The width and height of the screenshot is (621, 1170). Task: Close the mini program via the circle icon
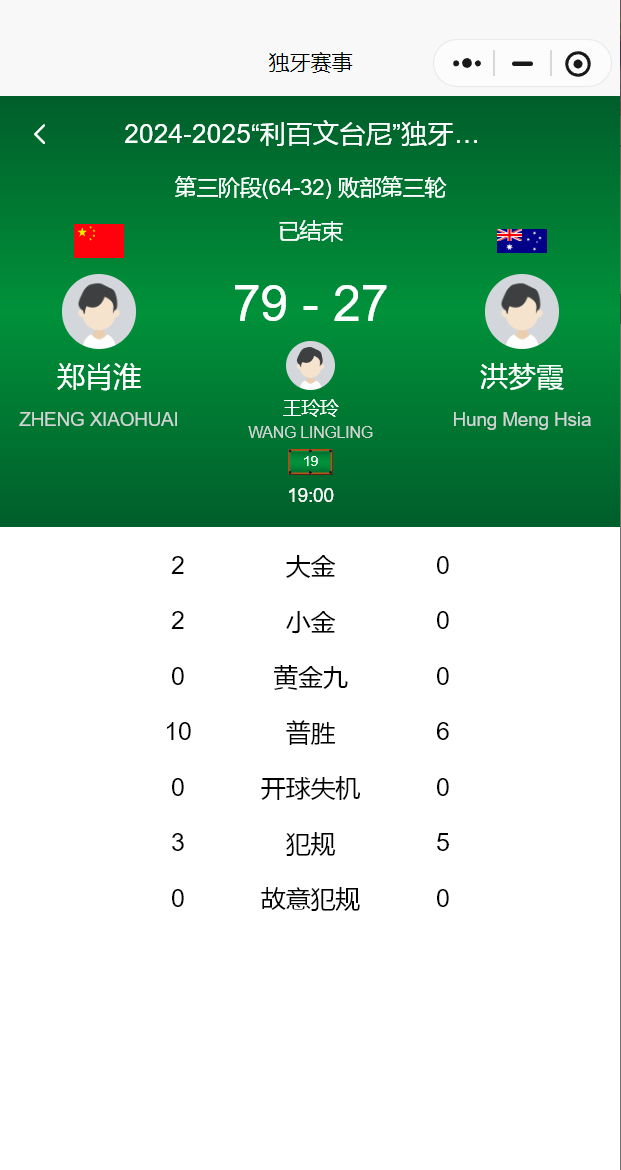pyautogui.click(x=578, y=64)
